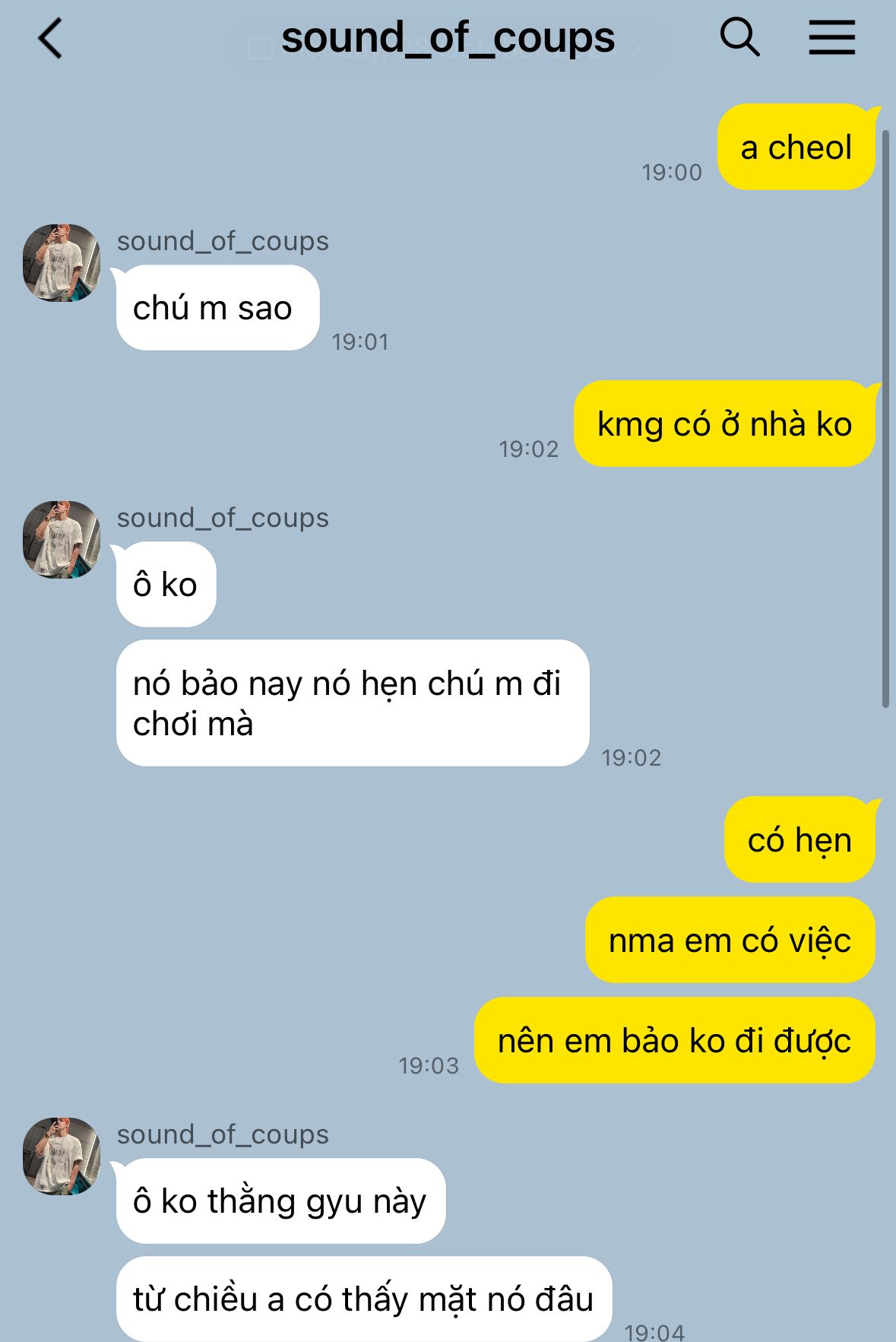Tap sound_of_coups avatar beside "ô ko" message
This screenshot has width=896, height=1342.
tap(62, 540)
